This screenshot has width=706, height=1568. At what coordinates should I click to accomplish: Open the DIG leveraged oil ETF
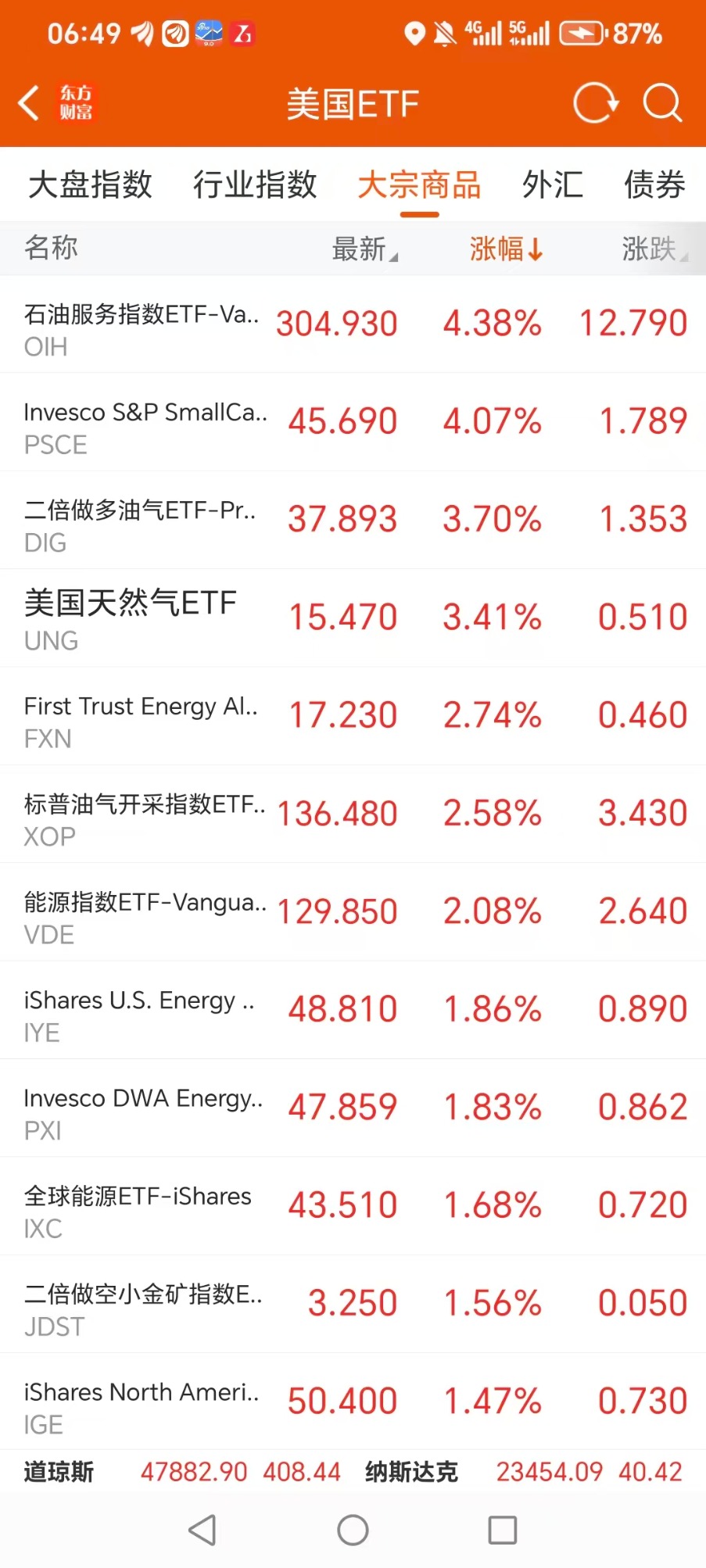pos(352,520)
